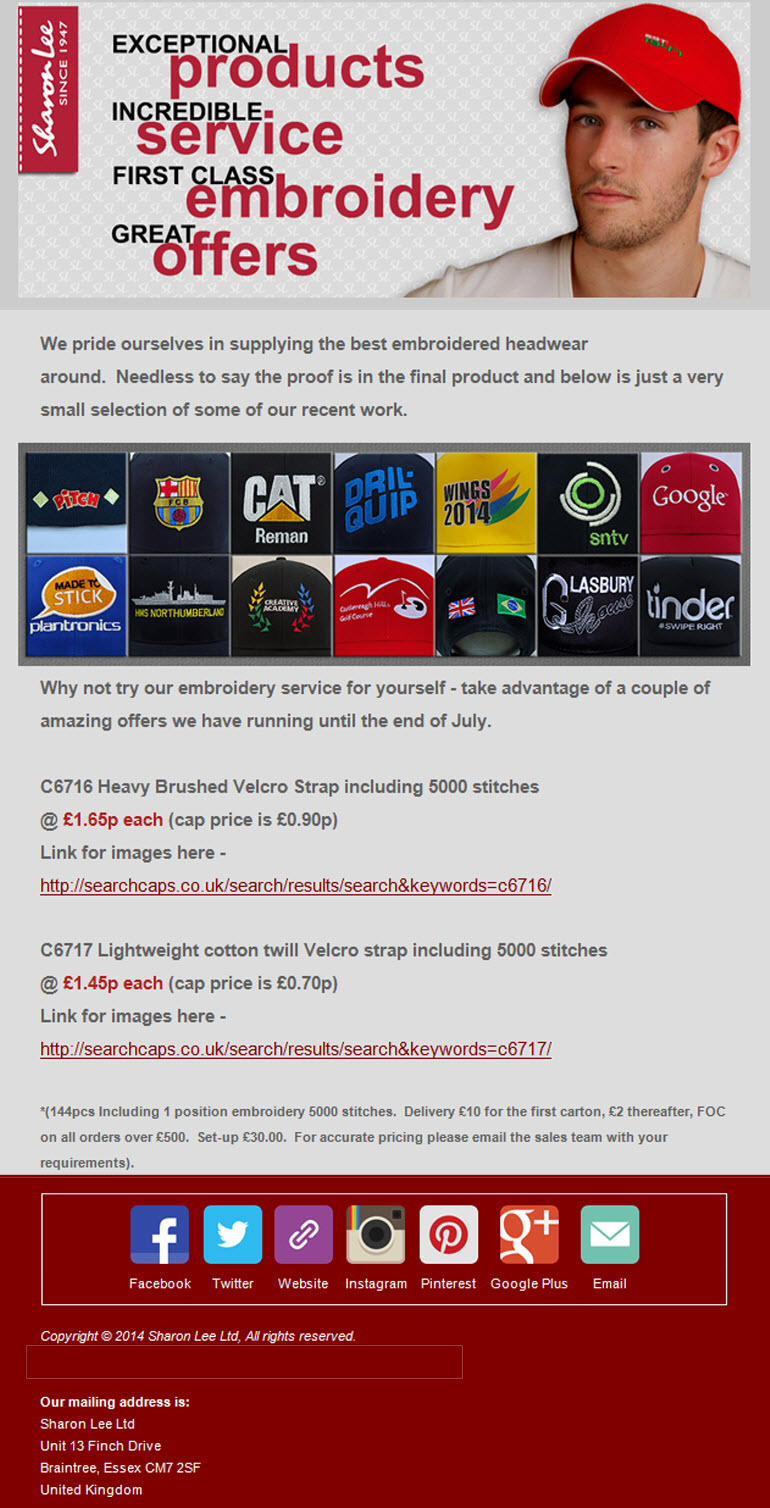Open the Twitter profile icon
The image size is (770, 1508).
[x=232, y=1235]
